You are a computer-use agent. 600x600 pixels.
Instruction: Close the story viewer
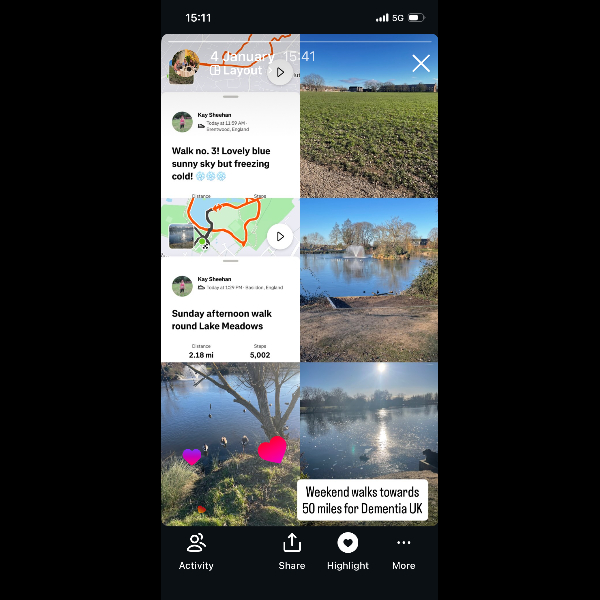(421, 64)
